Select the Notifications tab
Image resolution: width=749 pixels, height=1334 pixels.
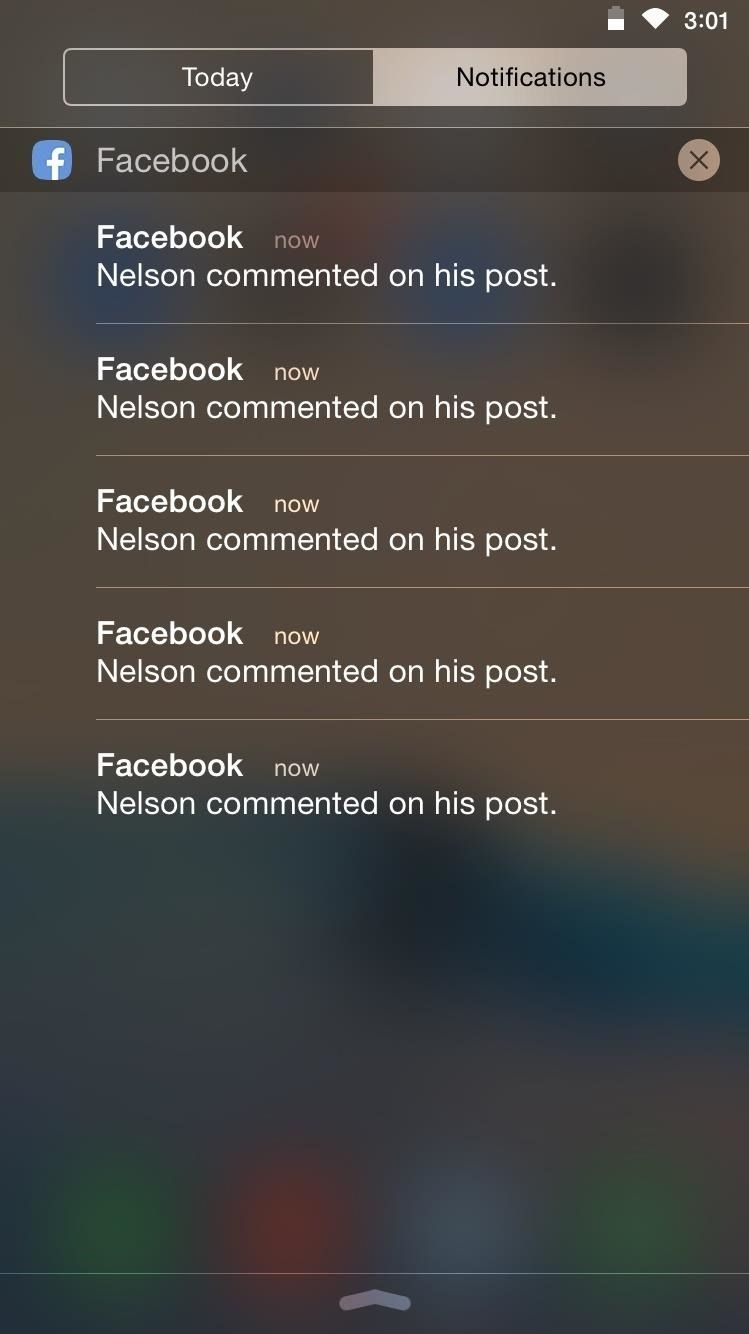pos(530,77)
